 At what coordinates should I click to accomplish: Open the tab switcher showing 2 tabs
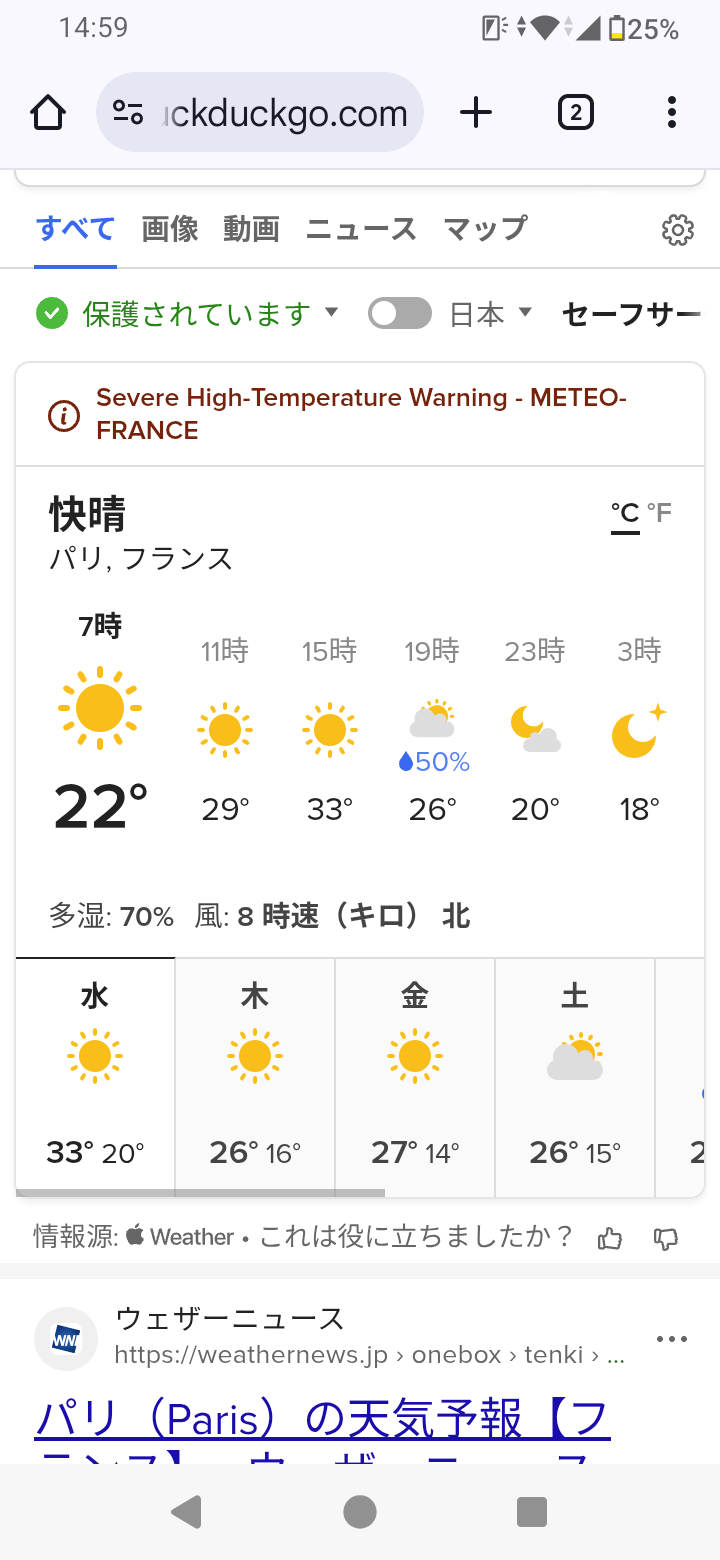575,113
